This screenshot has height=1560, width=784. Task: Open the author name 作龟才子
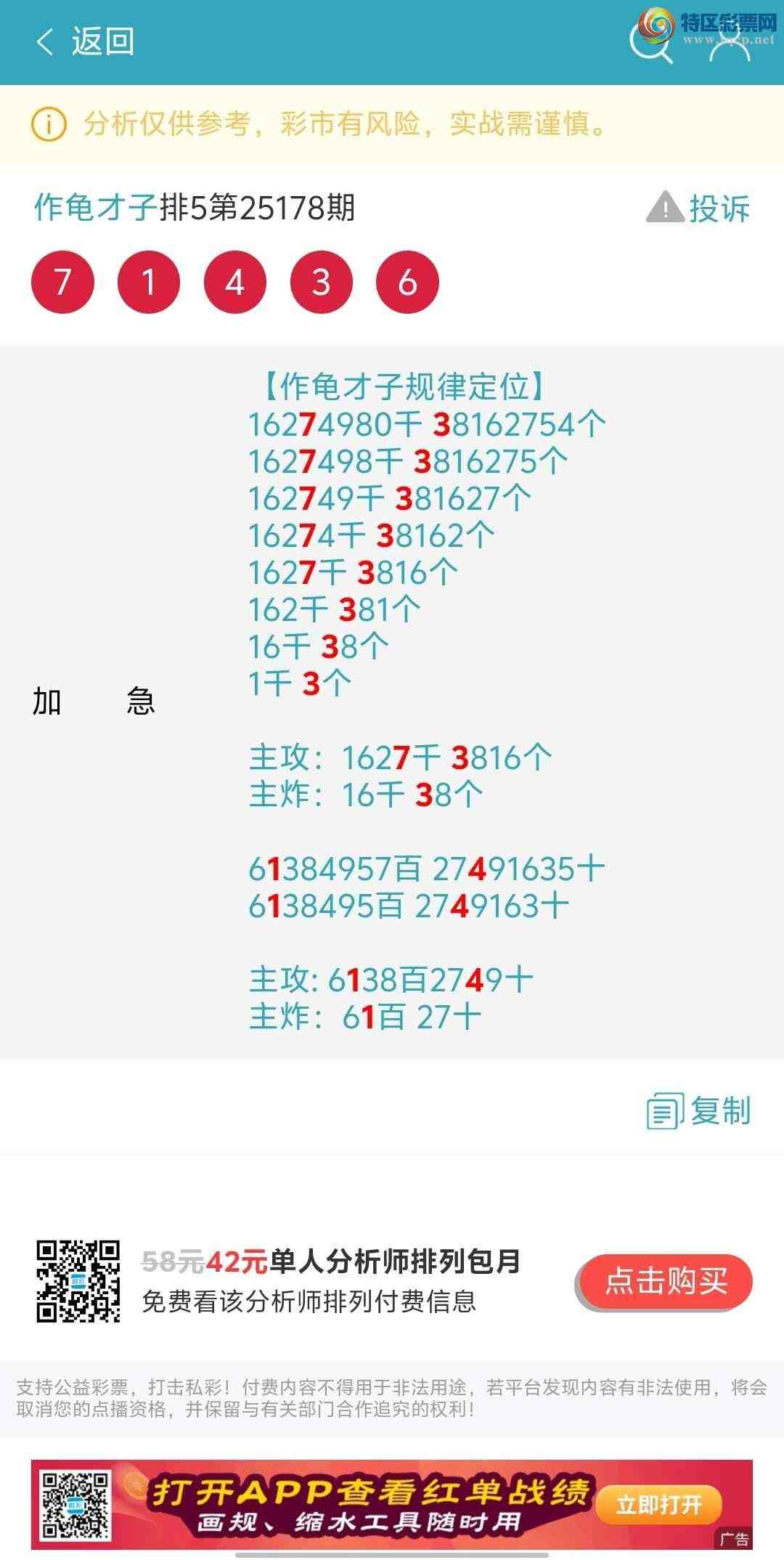pos(94,211)
